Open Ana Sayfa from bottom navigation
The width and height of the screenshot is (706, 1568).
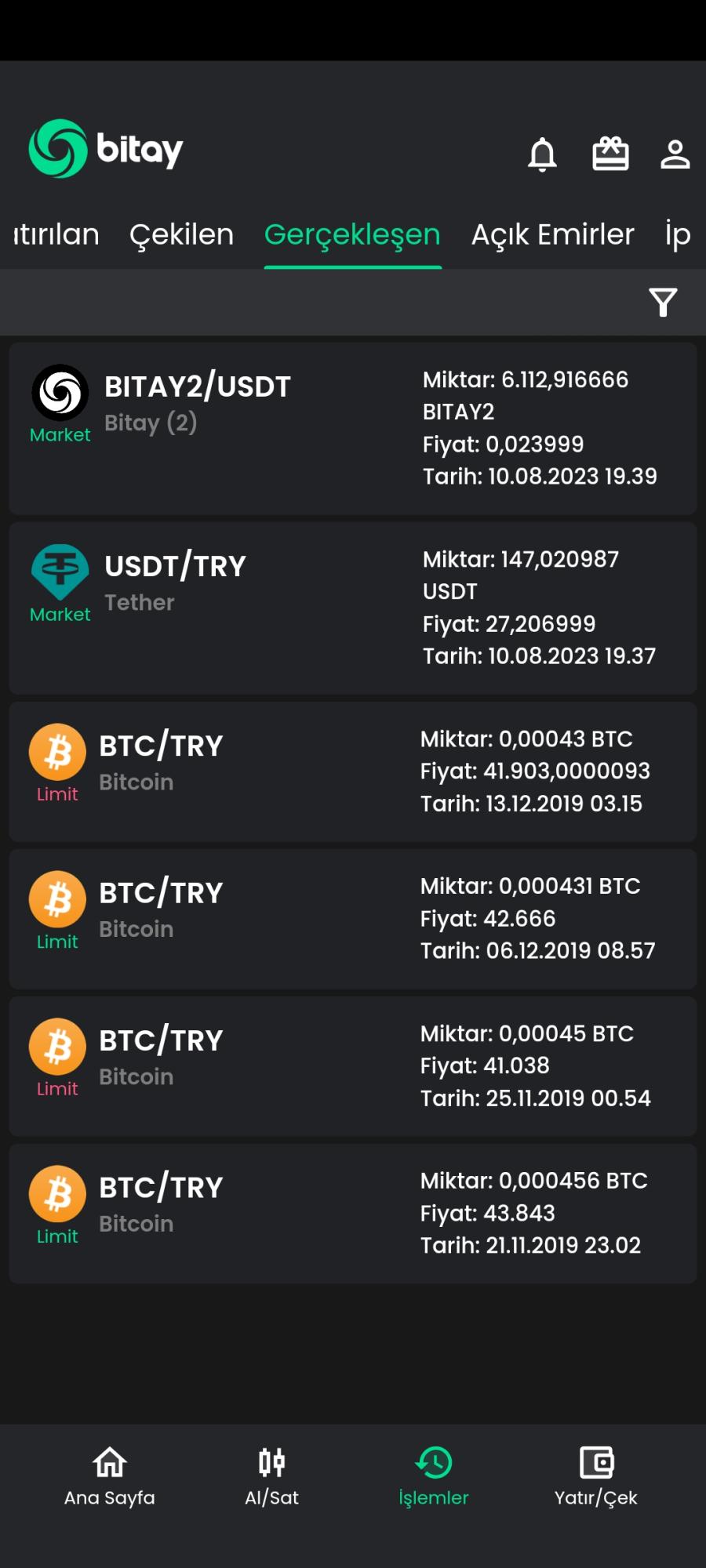point(109,1477)
